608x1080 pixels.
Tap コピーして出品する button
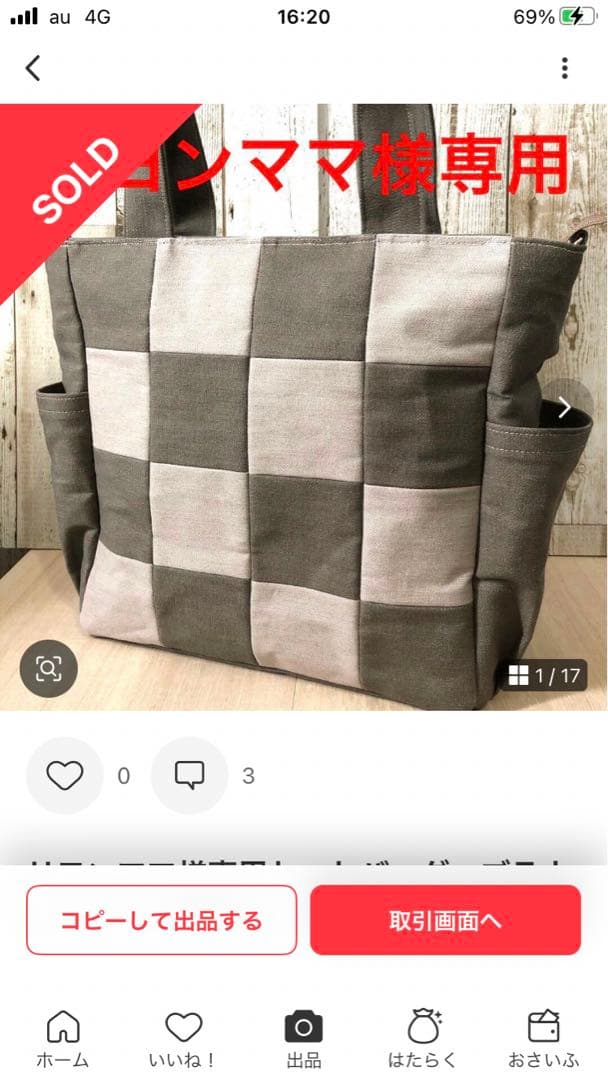coord(161,920)
